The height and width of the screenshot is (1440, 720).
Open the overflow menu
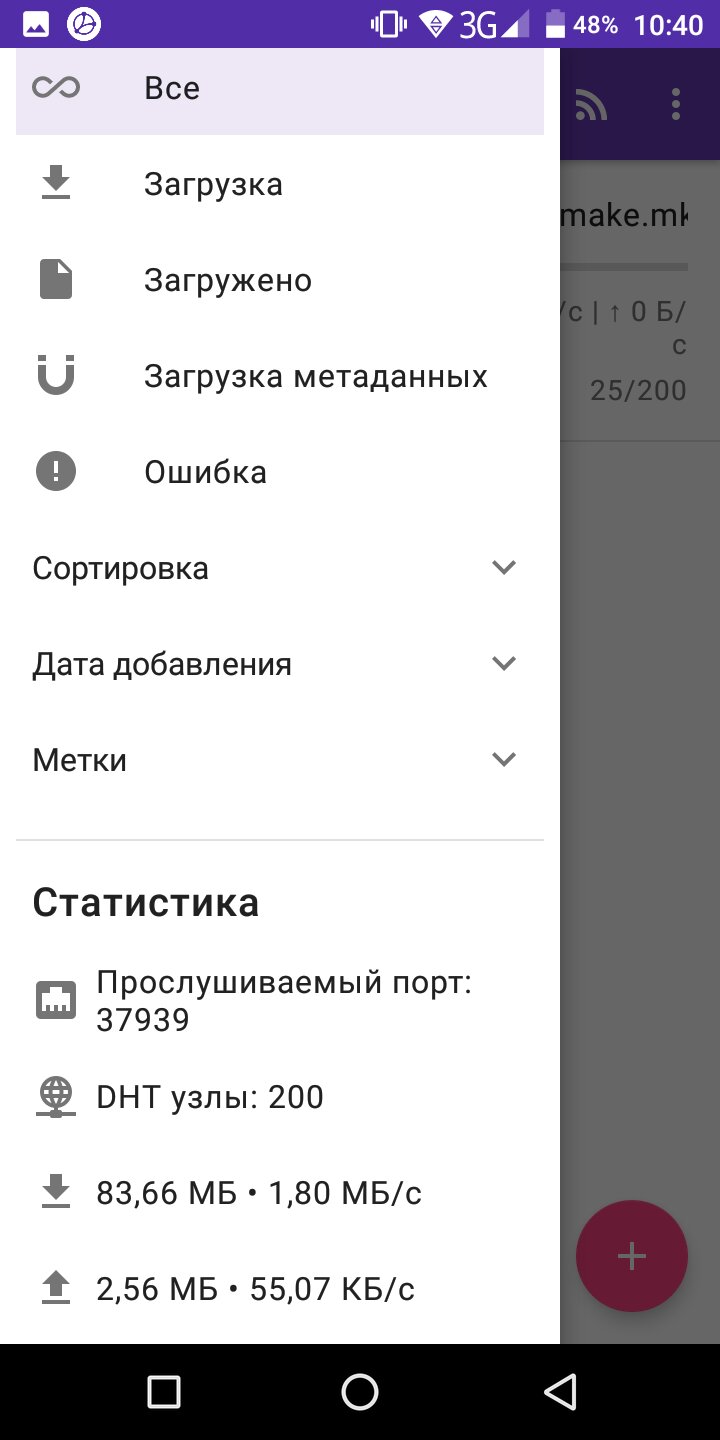(x=676, y=104)
